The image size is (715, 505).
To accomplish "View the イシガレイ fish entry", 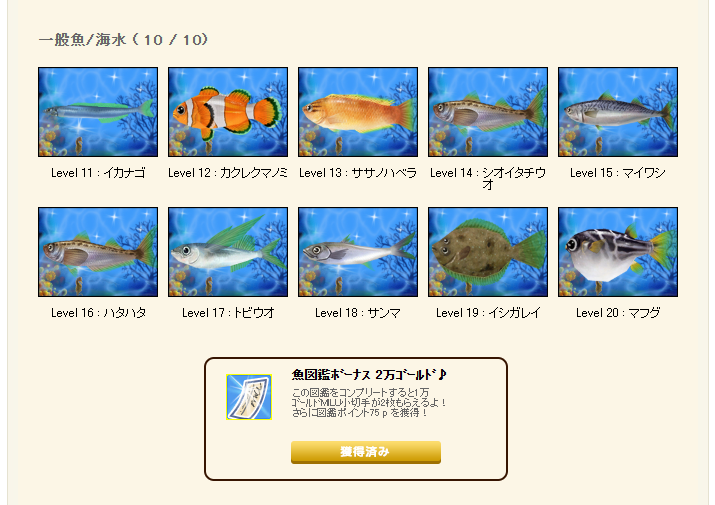I will [x=488, y=252].
